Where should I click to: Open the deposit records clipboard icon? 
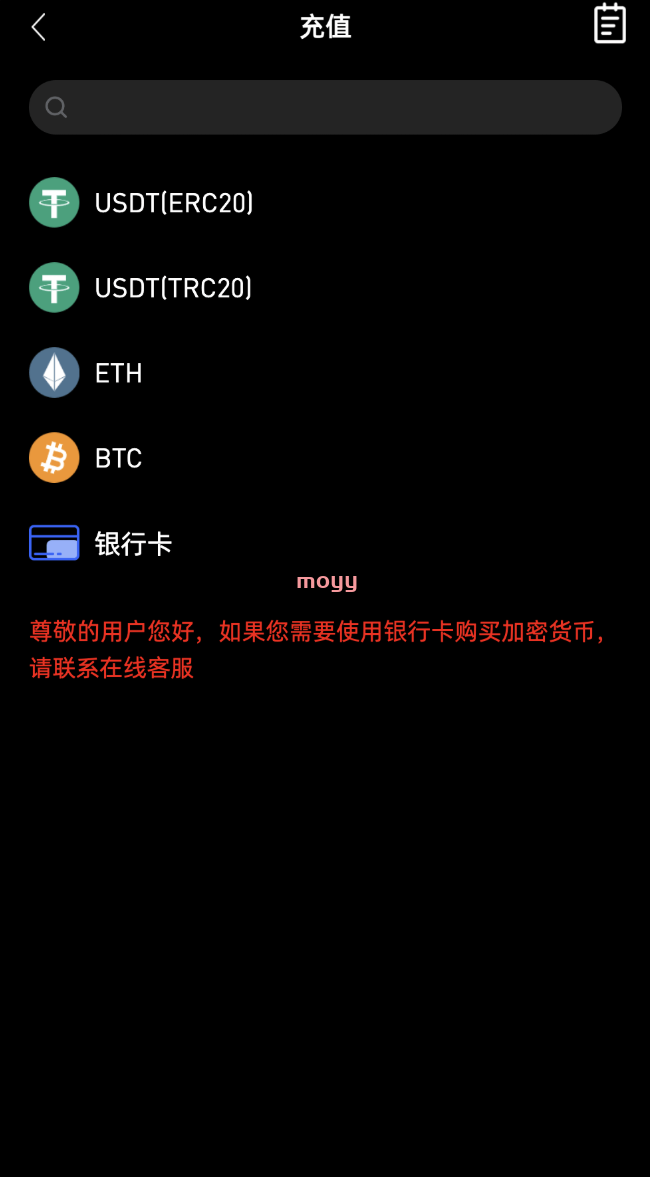point(609,24)
